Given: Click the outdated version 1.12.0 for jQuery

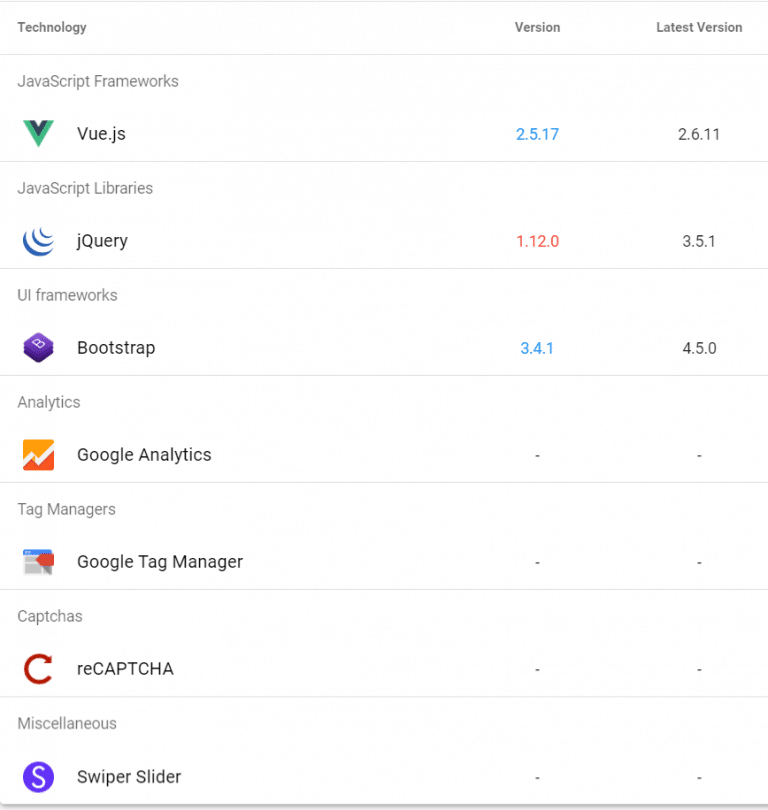Looking at the screenshot, I should pos(537,240).
